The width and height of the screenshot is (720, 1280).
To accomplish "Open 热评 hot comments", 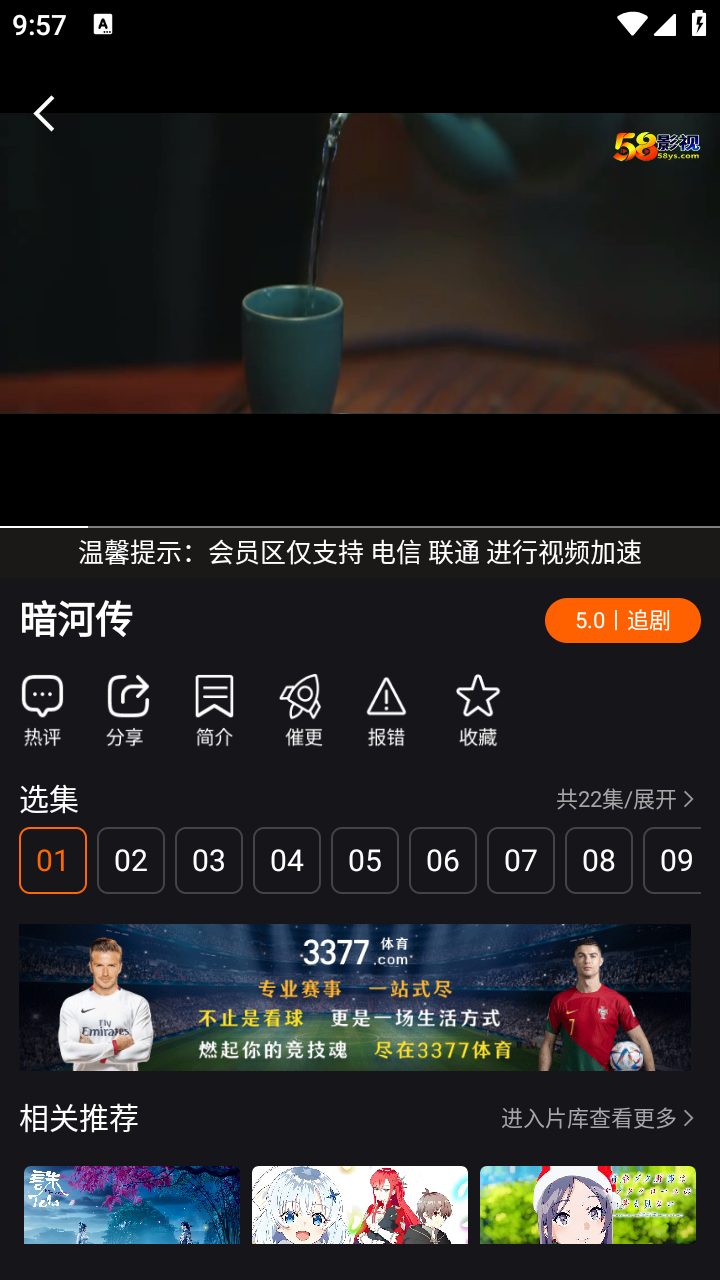I will pos(42,710).
